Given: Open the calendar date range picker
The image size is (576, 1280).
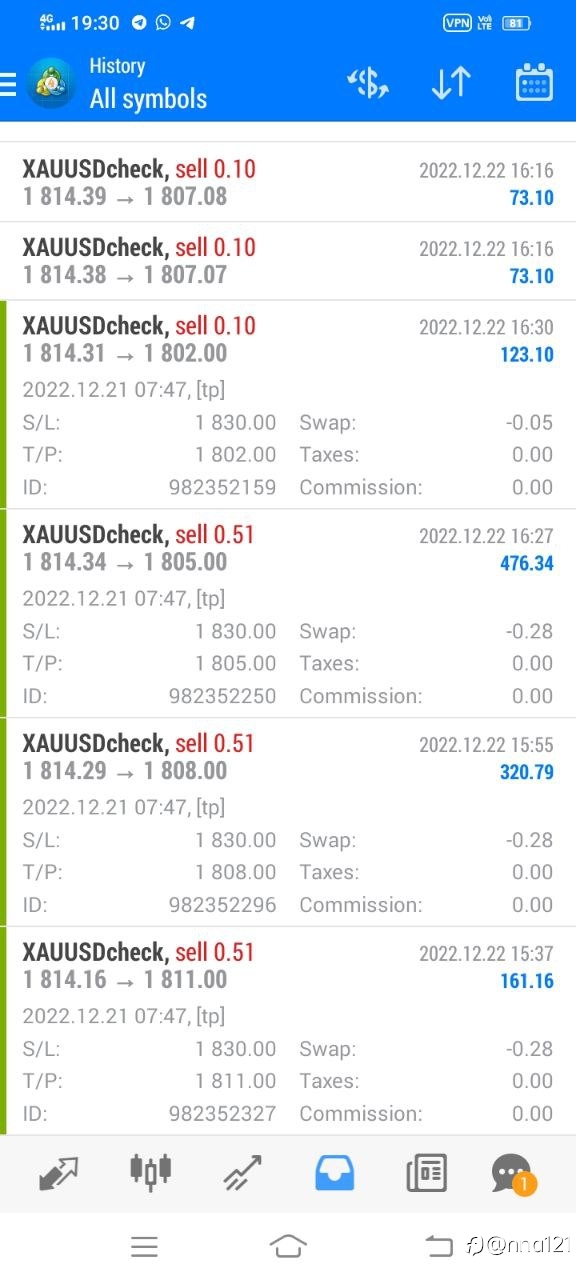Looking at the screenshot, I should (x=534, y=83).
